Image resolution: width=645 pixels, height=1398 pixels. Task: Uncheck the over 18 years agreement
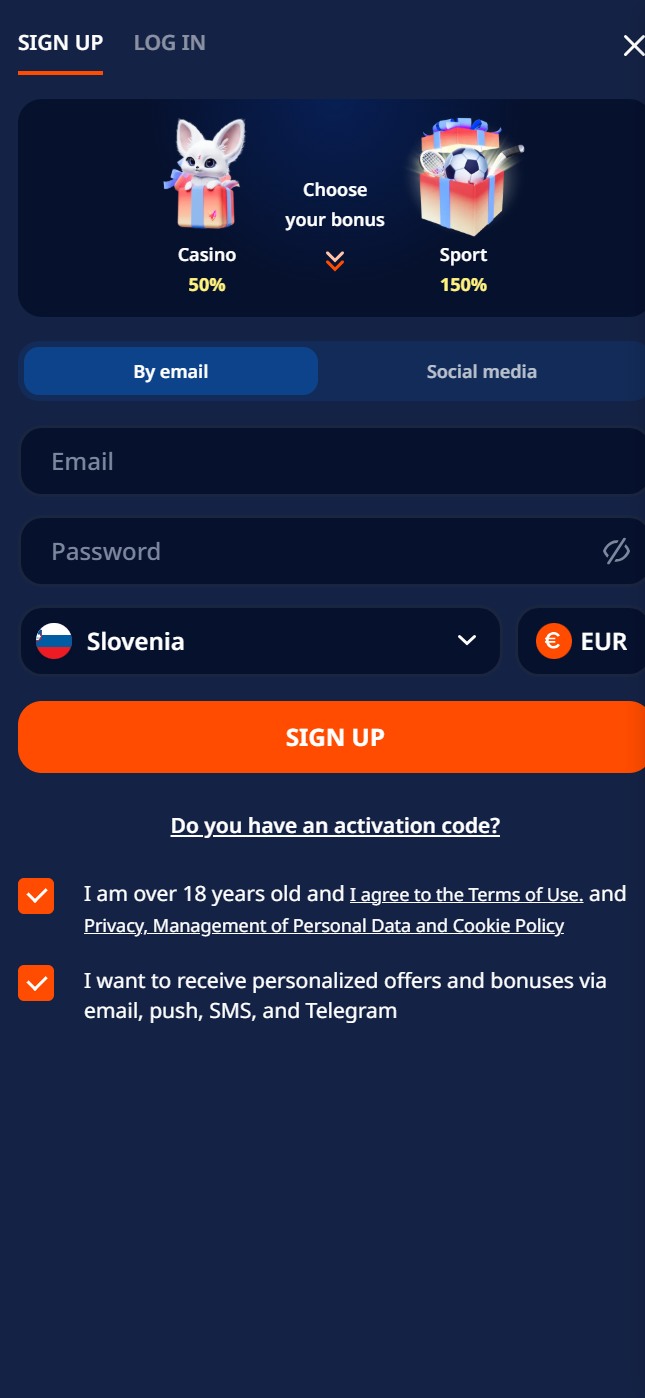click(x=36, y=896)
